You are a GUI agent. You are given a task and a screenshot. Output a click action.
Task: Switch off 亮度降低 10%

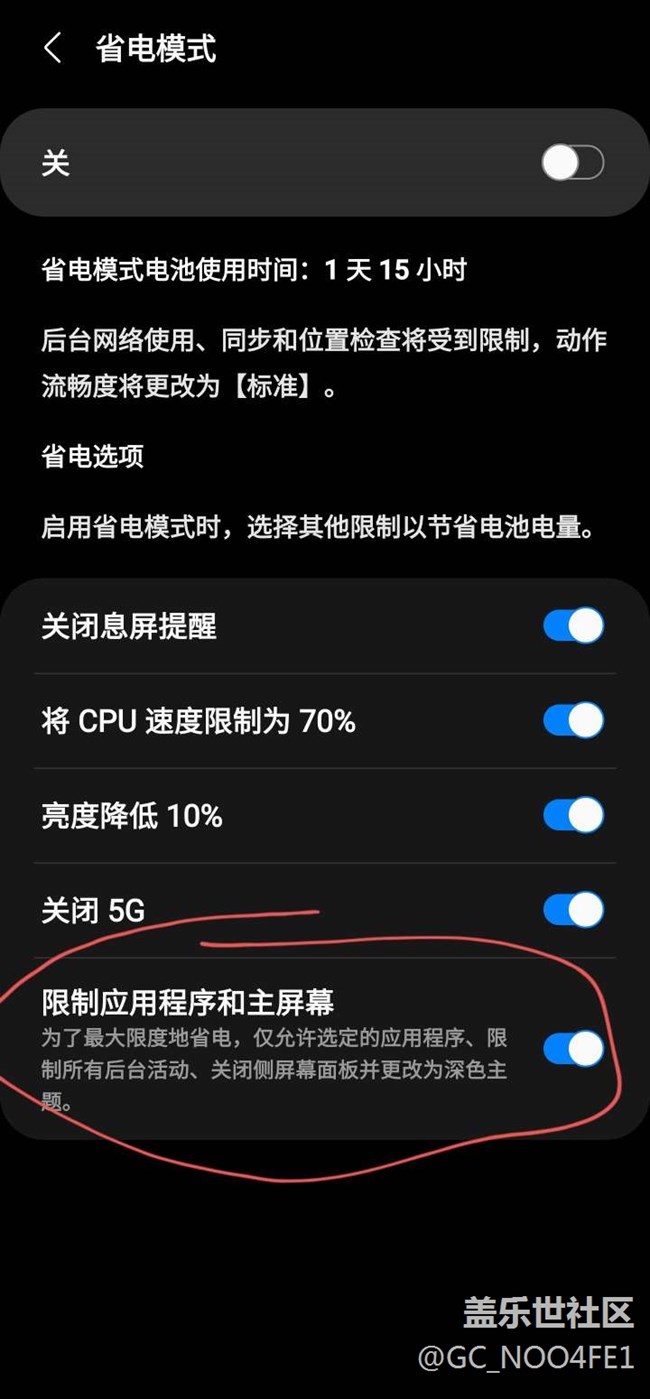point(573,815)
